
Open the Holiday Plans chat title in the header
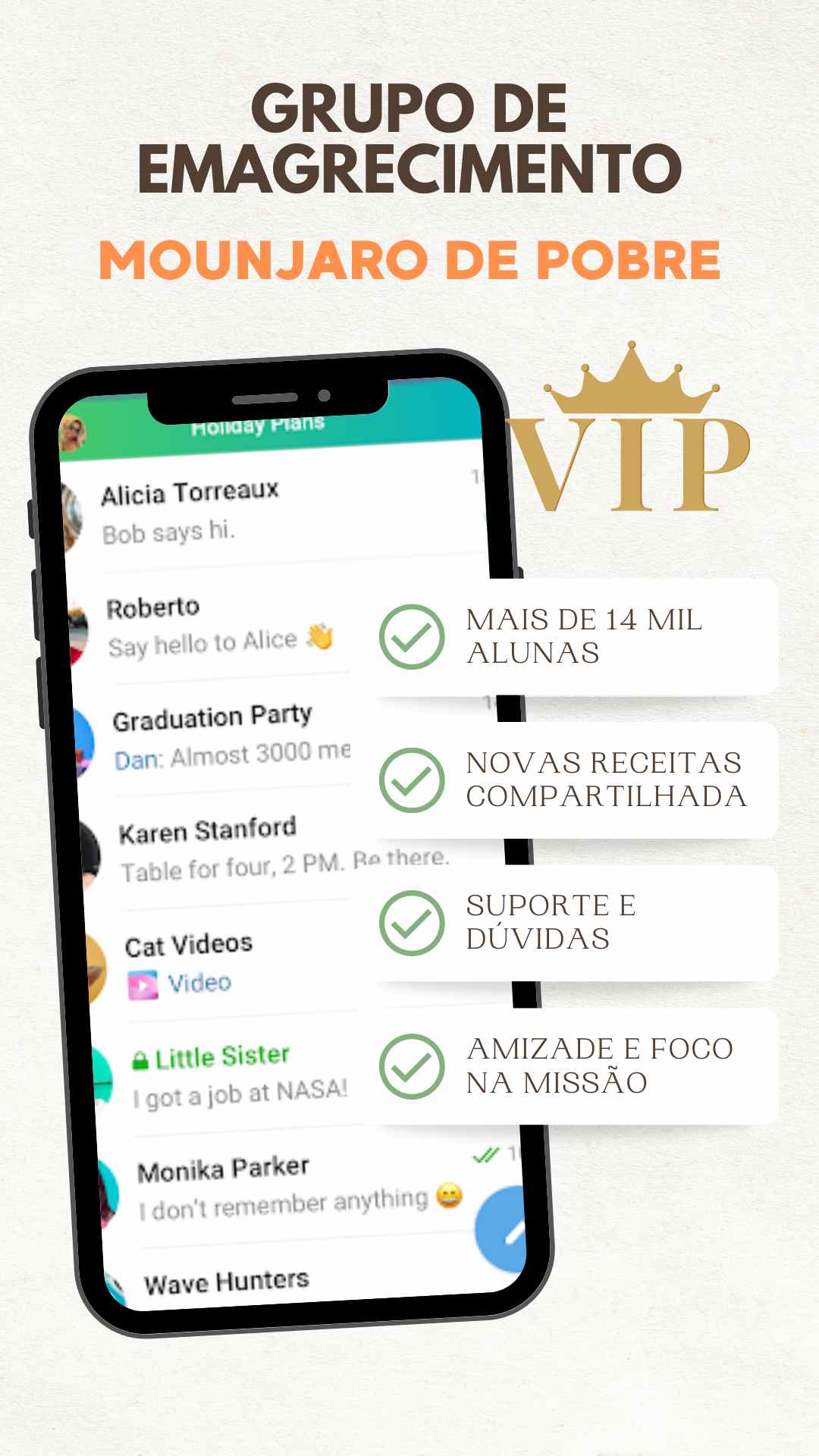tap(258, 425)
